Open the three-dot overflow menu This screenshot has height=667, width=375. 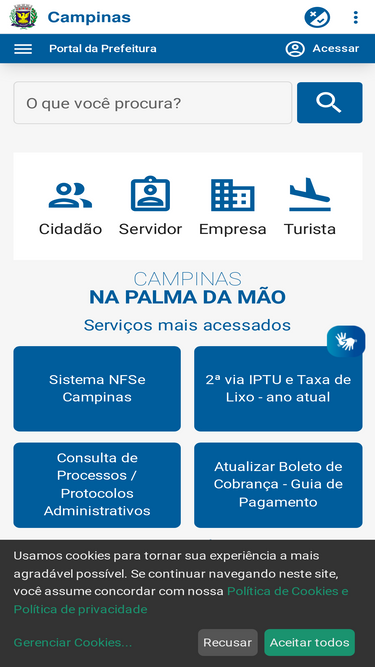click(355, 17)
